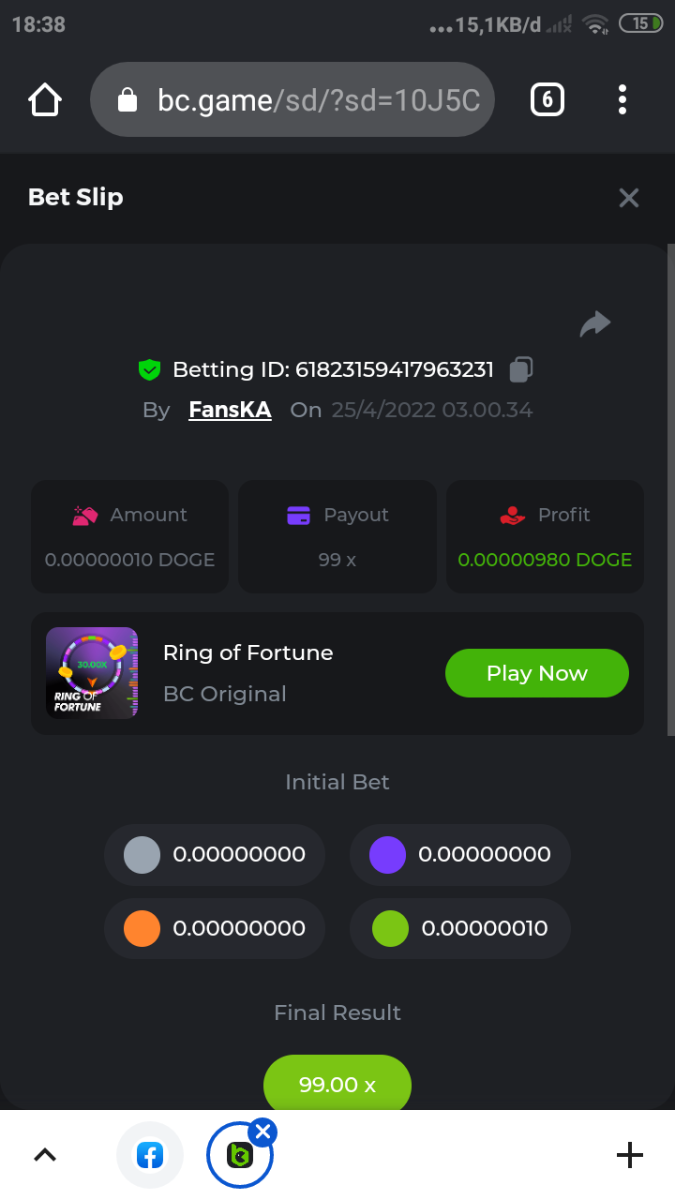Close the BC.Game tab in group
Image resolution: width=675 pixels, height=1200 pixels.
pyautogui.click(x=263, y=1132)
